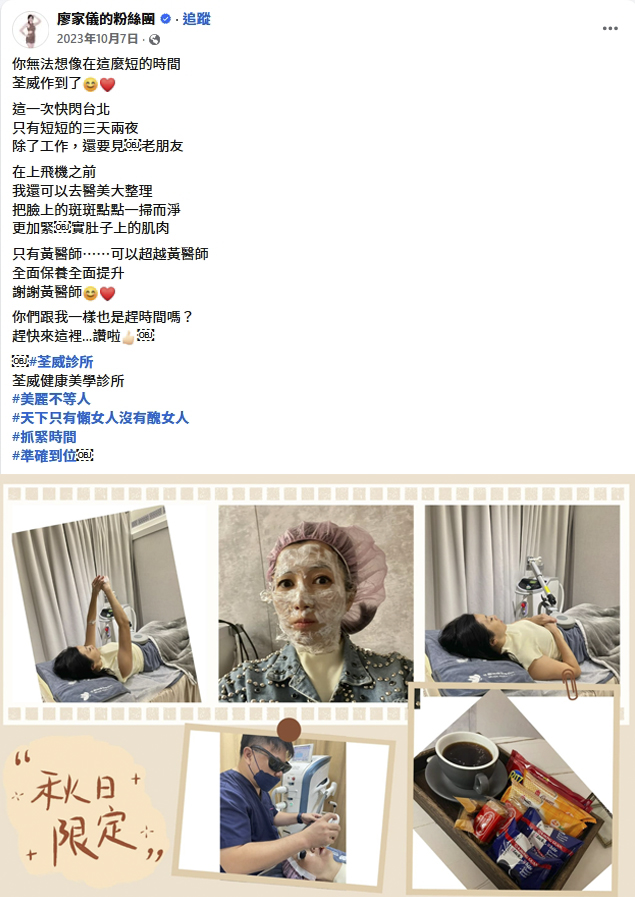Open the #美麗不等人 hashtag
The image size is (635, 897).
(51, 399)
